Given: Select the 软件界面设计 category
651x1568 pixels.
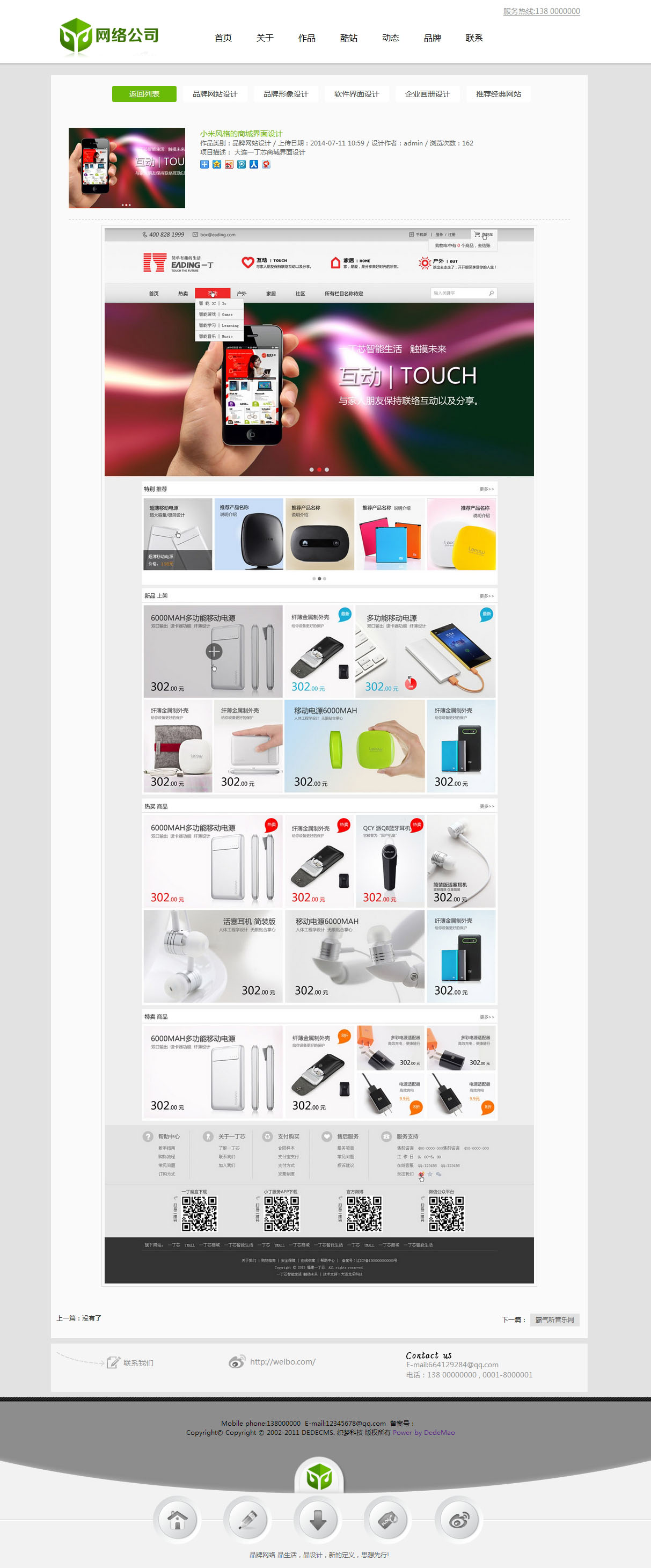Looking at the screenshot, I should pos(356,94).
